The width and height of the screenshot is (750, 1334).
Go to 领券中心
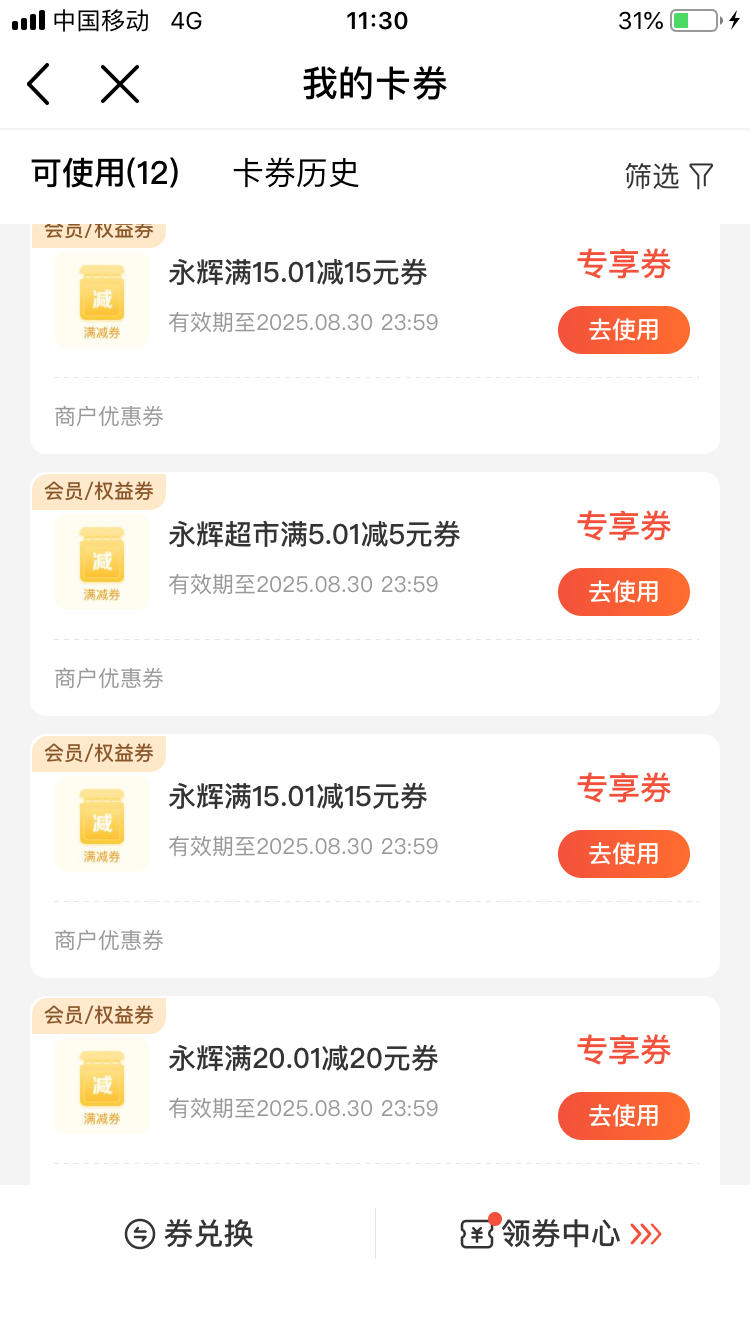coord(561,1234)
